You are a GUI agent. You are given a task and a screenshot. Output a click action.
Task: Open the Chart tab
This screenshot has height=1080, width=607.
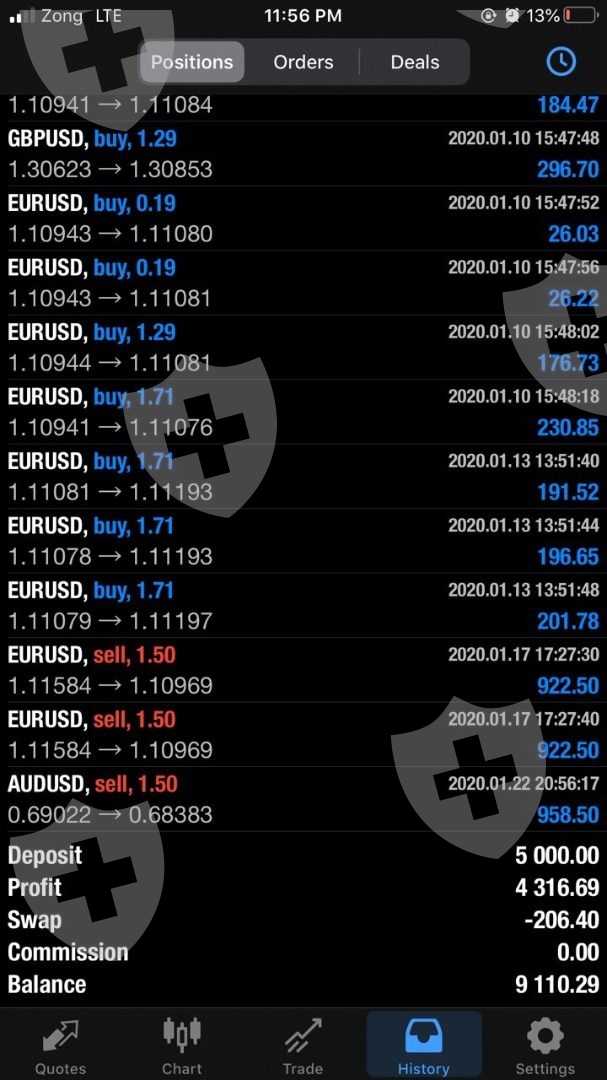(x=182, y=1046)
